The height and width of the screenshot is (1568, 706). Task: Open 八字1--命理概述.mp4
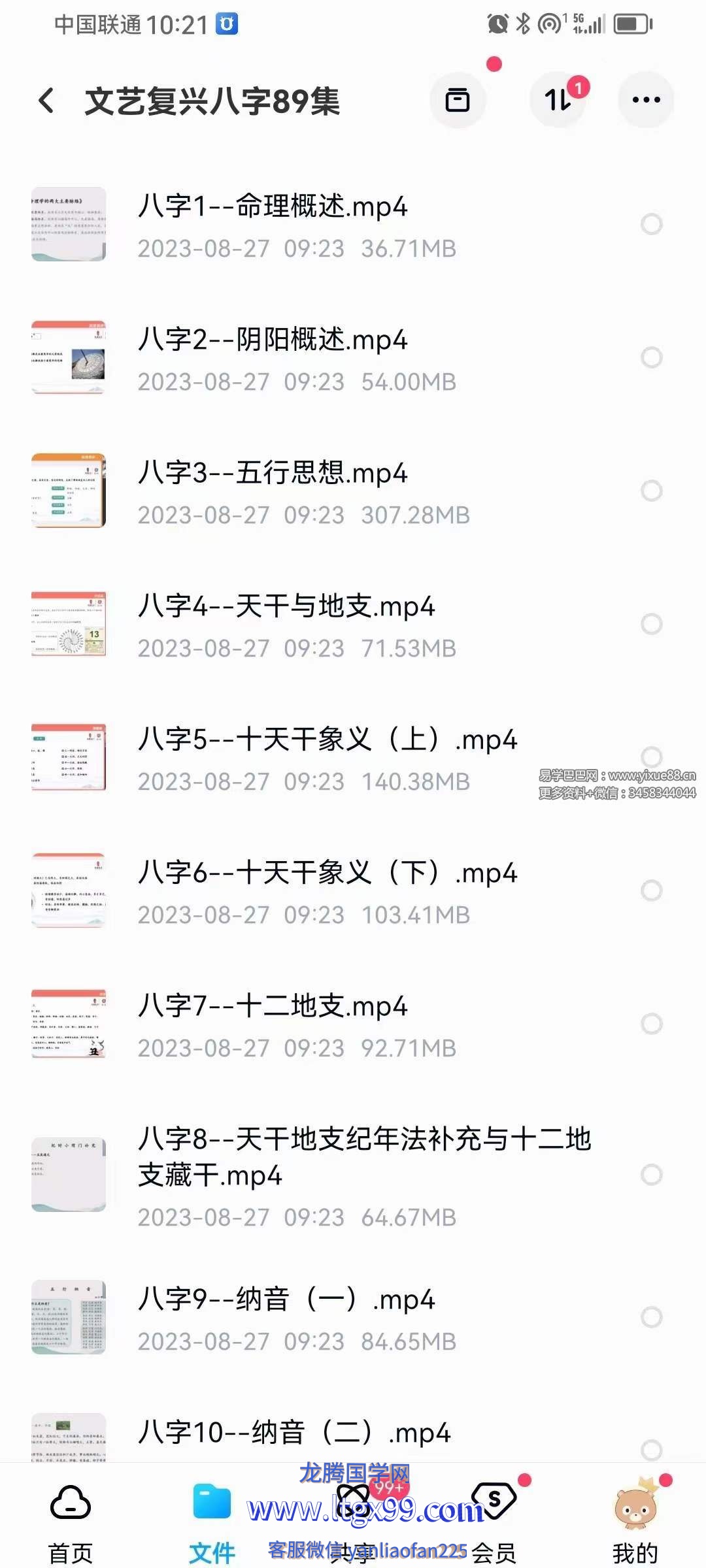[x=273, y=207]
